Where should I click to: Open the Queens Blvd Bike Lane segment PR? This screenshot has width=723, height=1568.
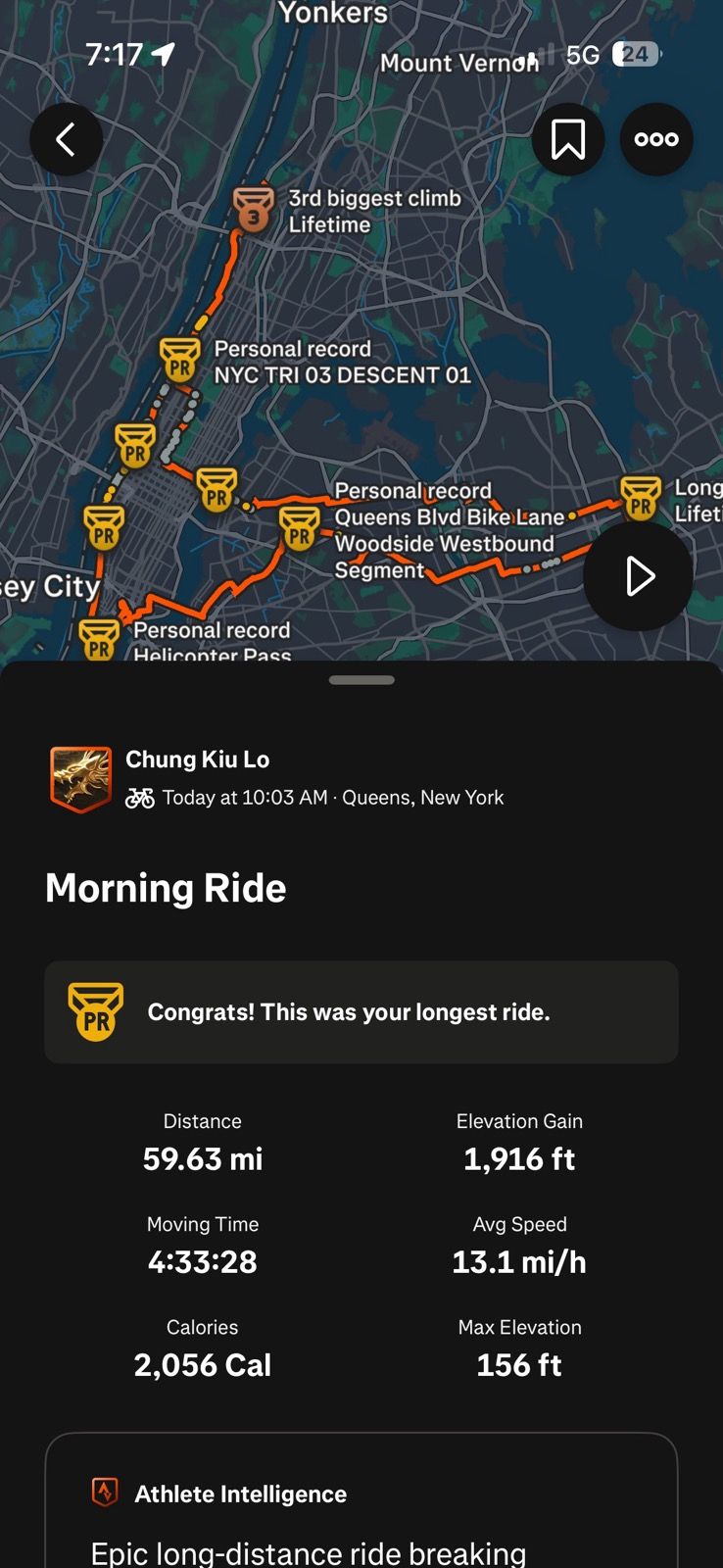(300, 530)
